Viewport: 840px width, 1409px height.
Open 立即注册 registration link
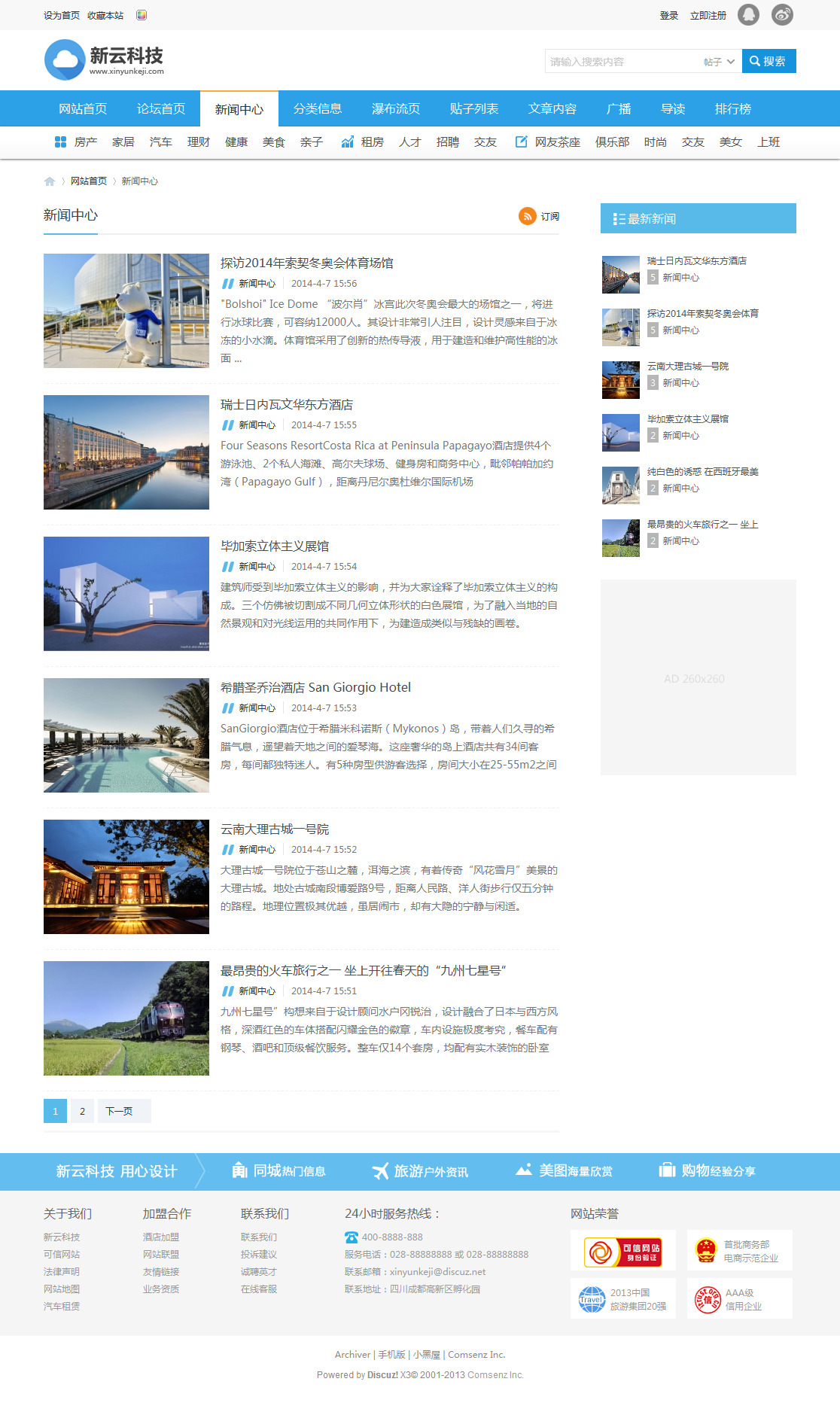(x=708, y=16)
